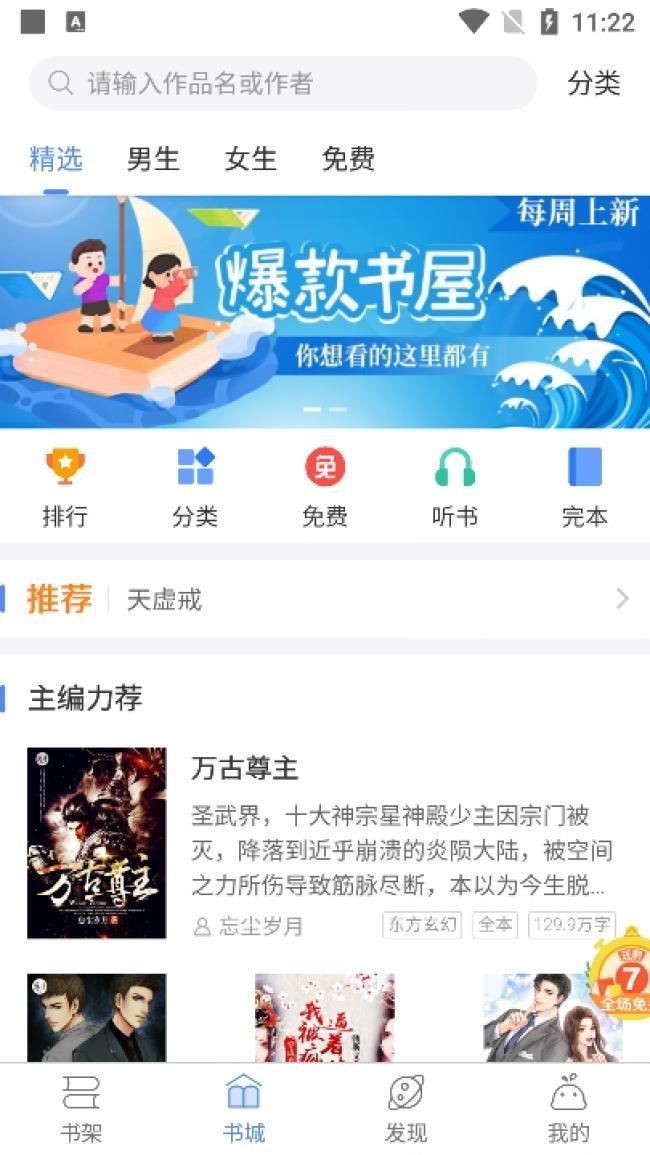Open the 爆款书屋 banner

point(325,311)
